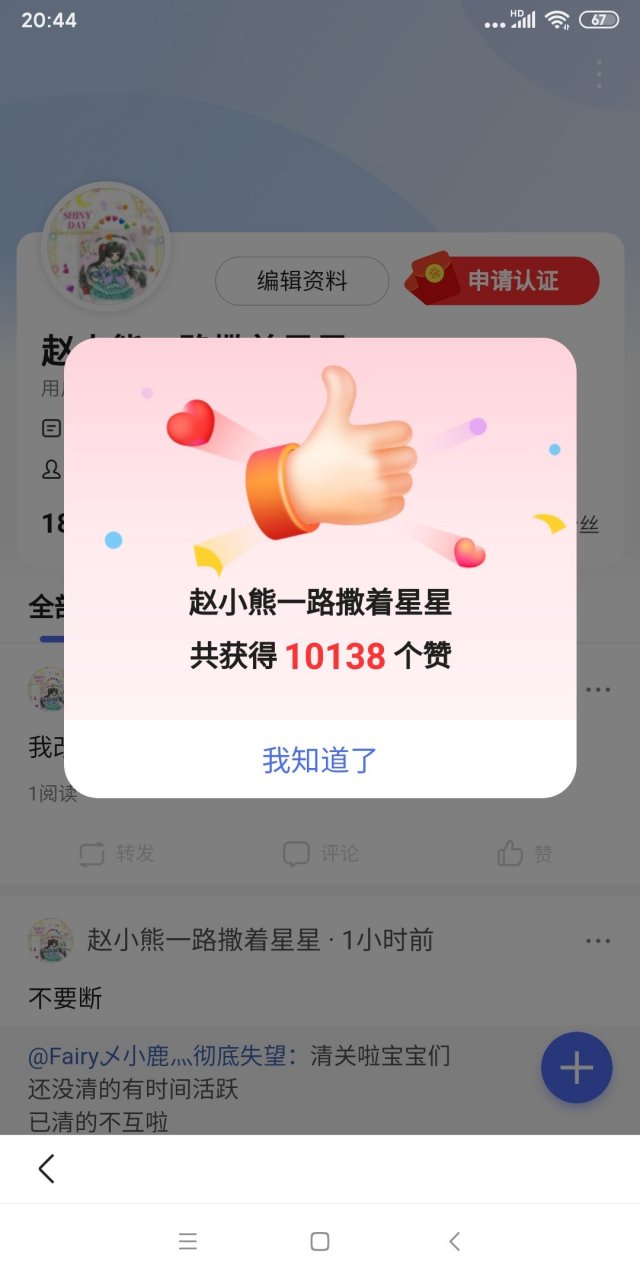
Task: Open the @Fairy乄小鹿灬彻底失望 mention link
Action: click(x=162, y=1056)
